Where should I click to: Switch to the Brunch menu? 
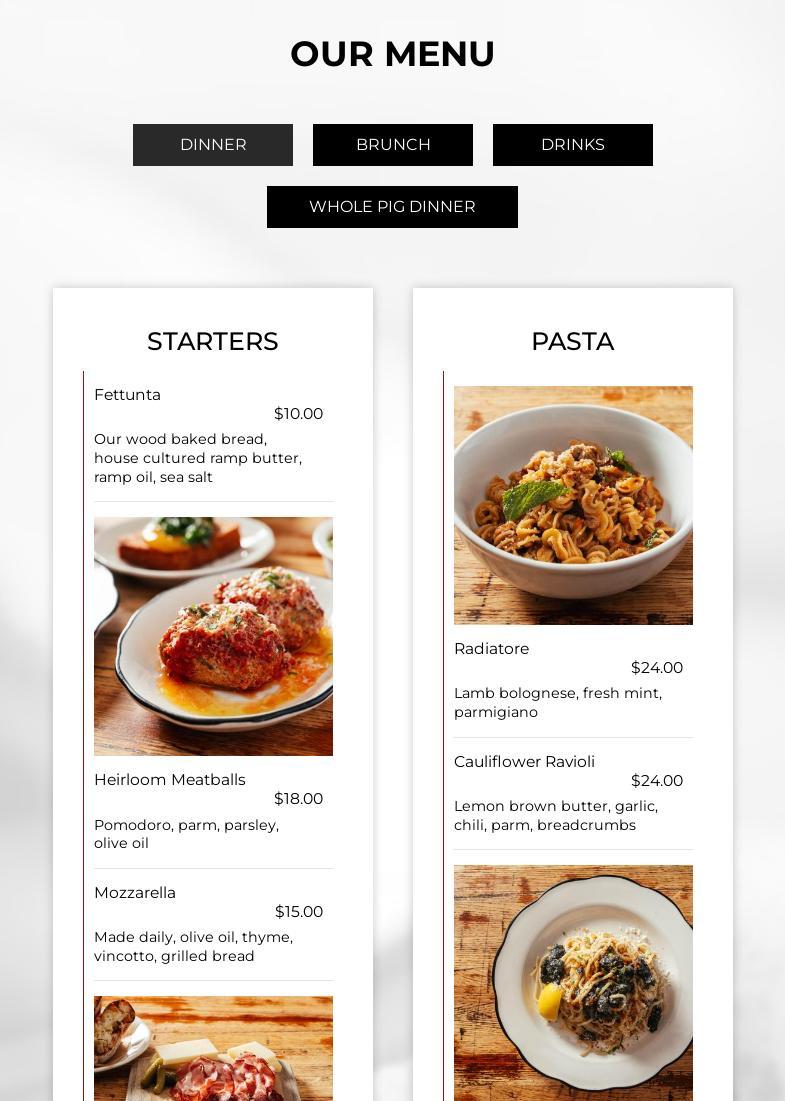(x=393, y=145)
